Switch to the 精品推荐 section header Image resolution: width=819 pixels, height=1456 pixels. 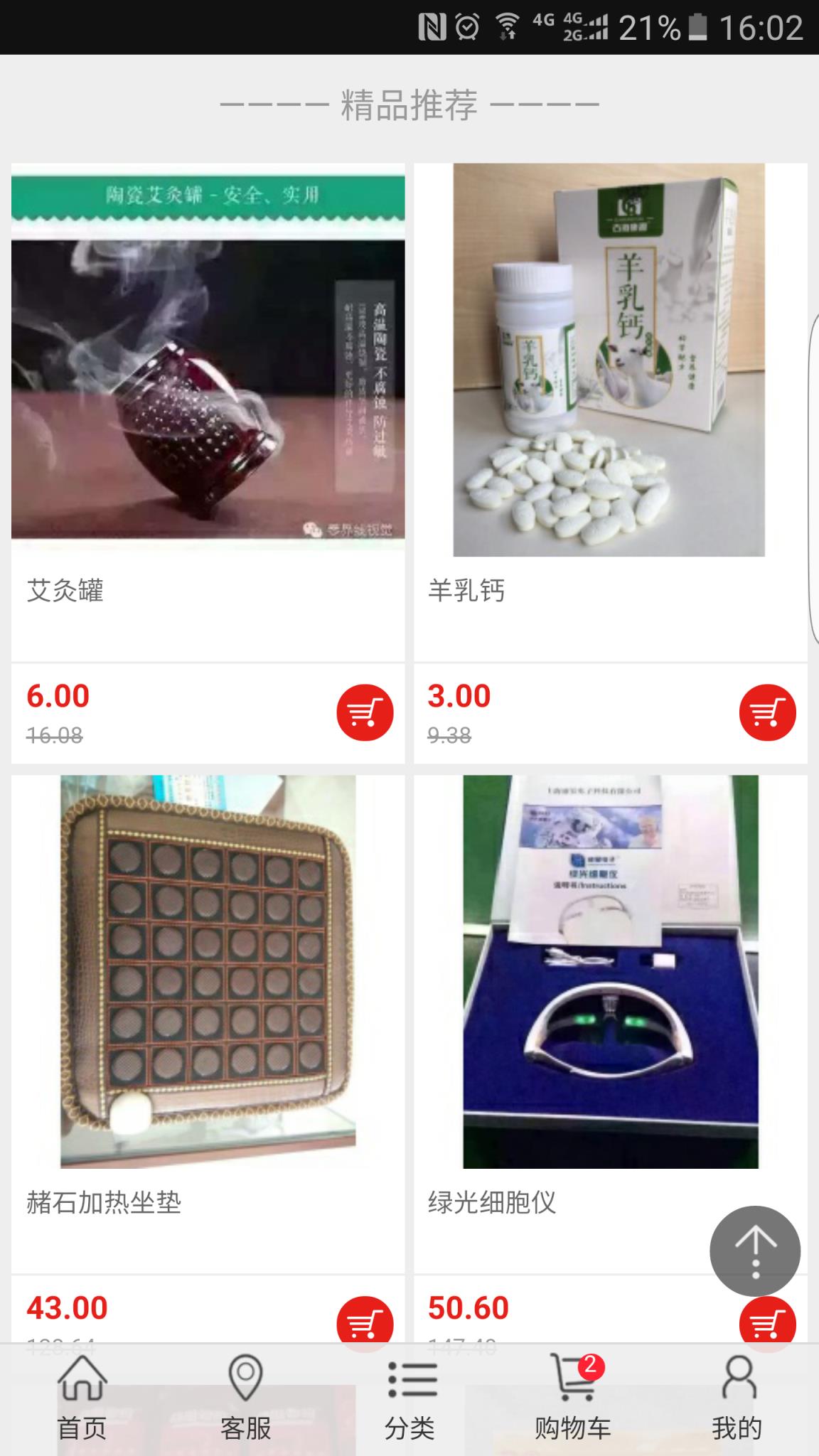click(x=409, y=105)
